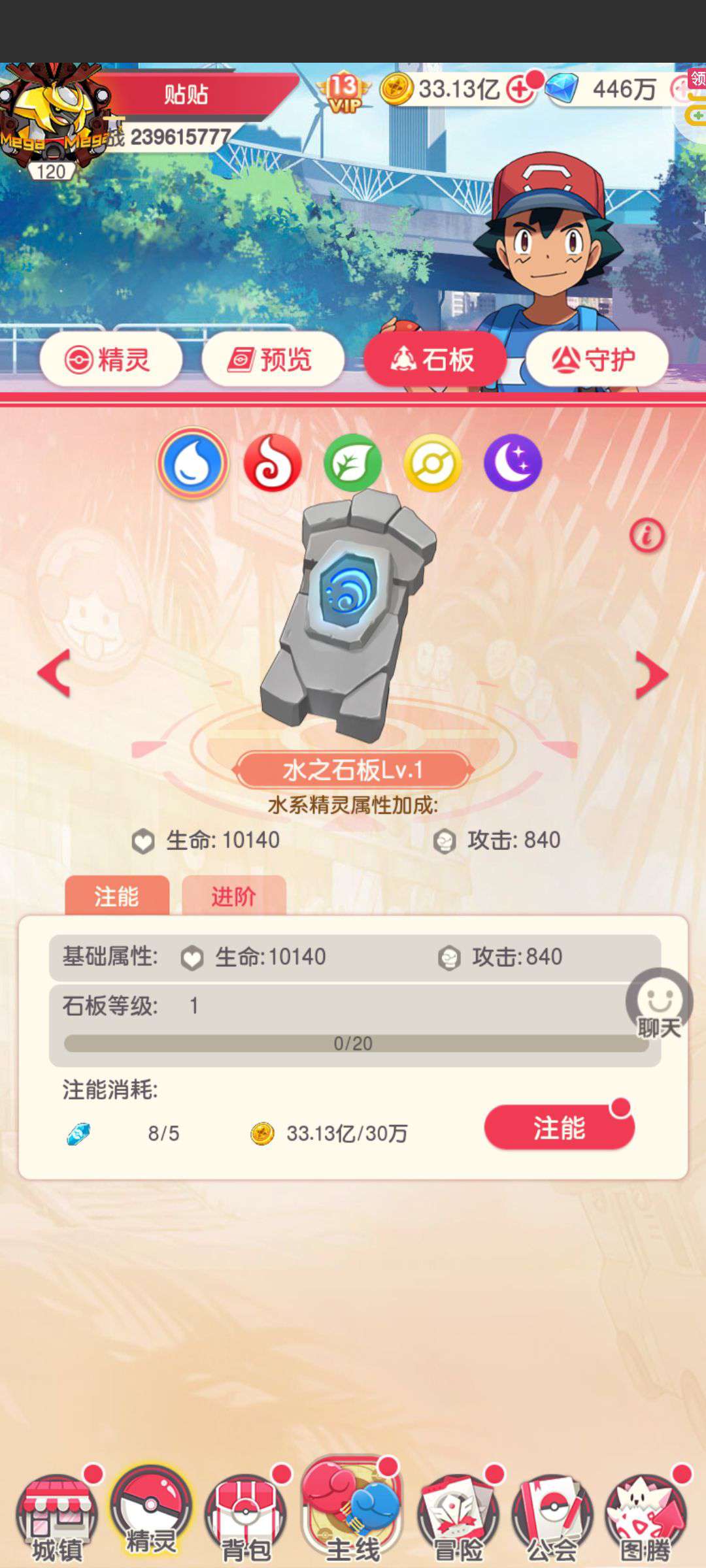Go to previous stone plate arrow
This screenshot has height=1568, width=706.
(x=54, y=674)
